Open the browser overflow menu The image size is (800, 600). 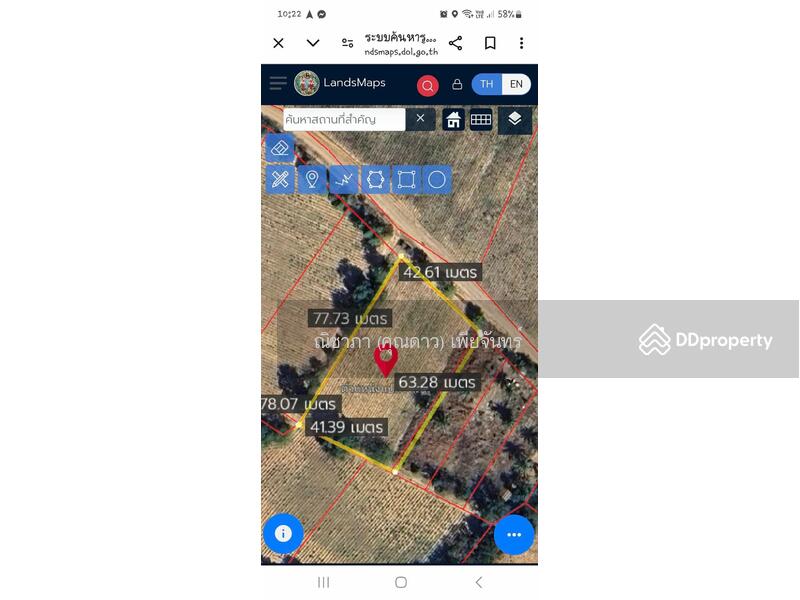pyautogui.click(x=521, y=43)
